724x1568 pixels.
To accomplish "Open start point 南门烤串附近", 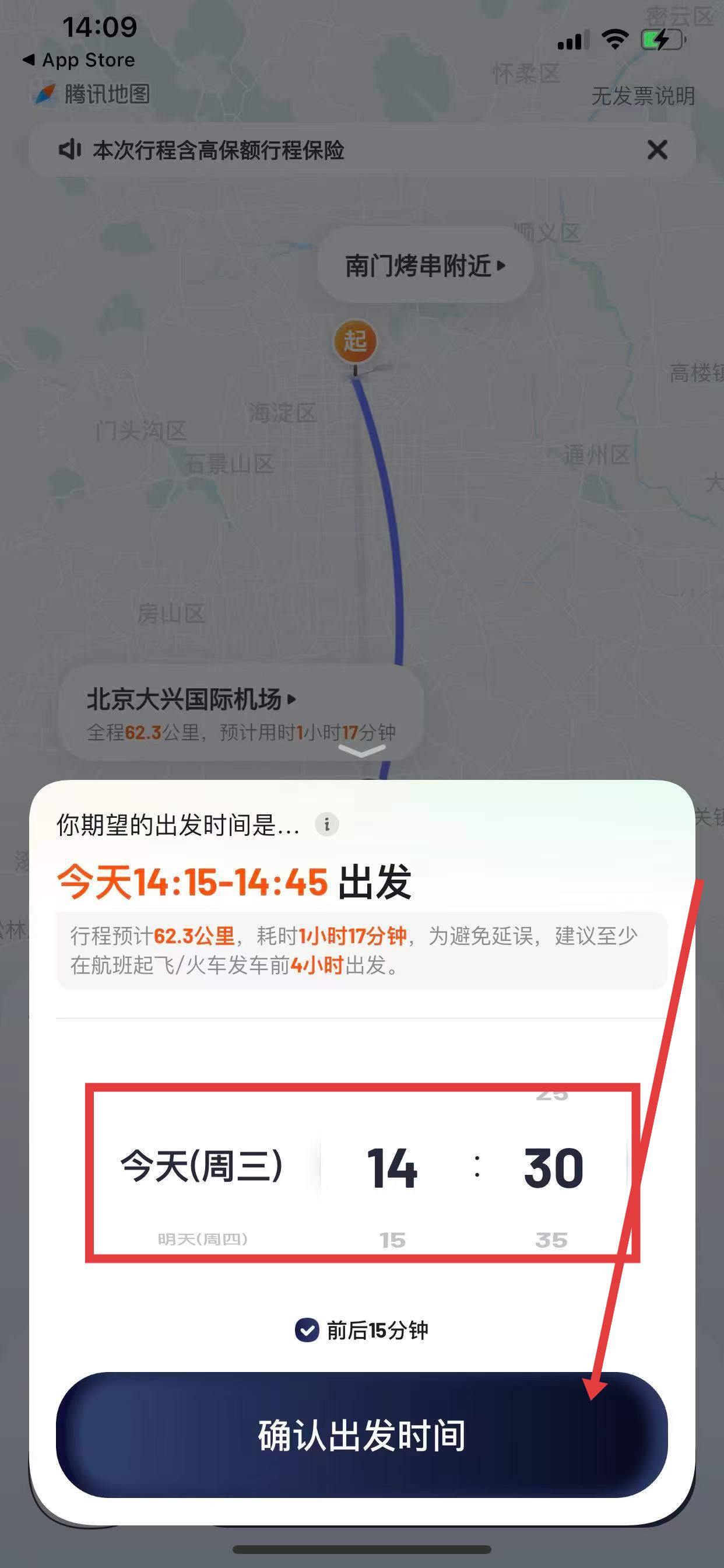I will [425, 265].
